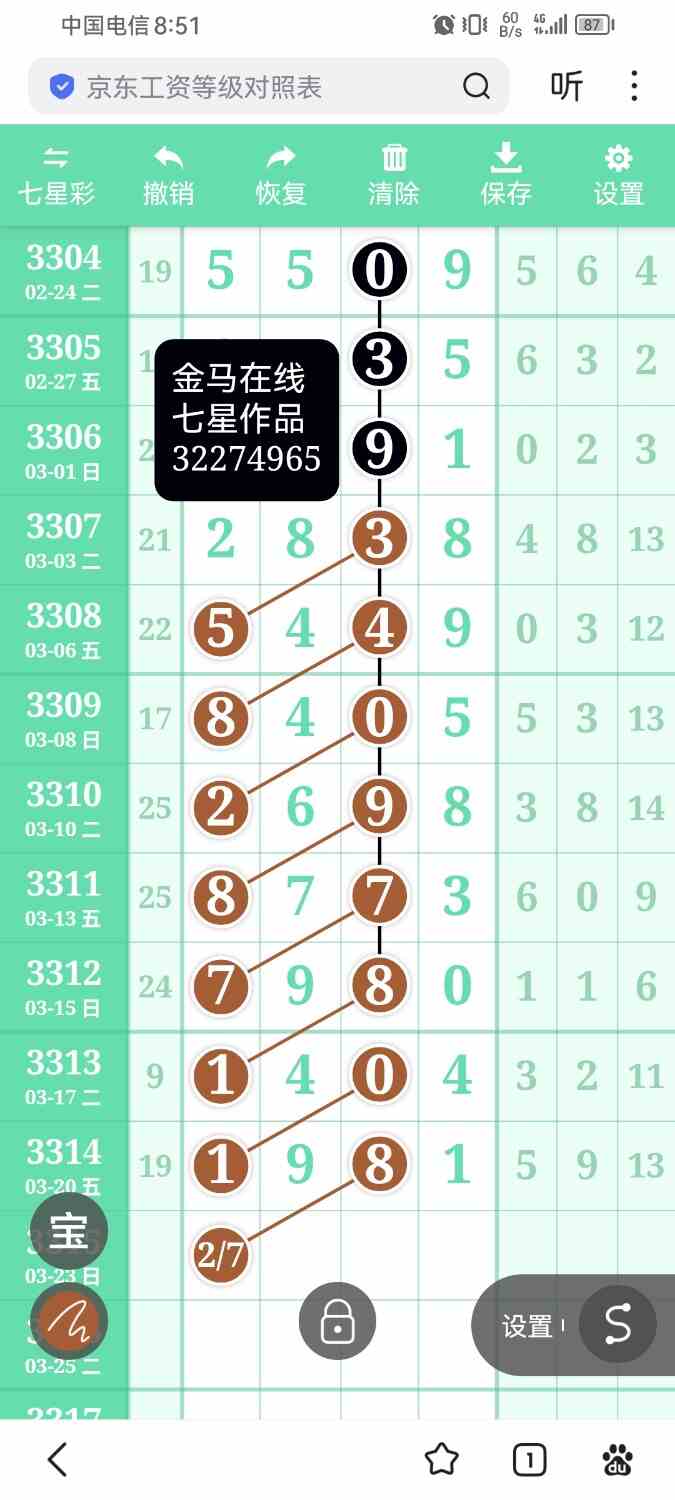Switch lottery type via 七星彩
The image size is (675, 1500).
(x=56, y=175)
